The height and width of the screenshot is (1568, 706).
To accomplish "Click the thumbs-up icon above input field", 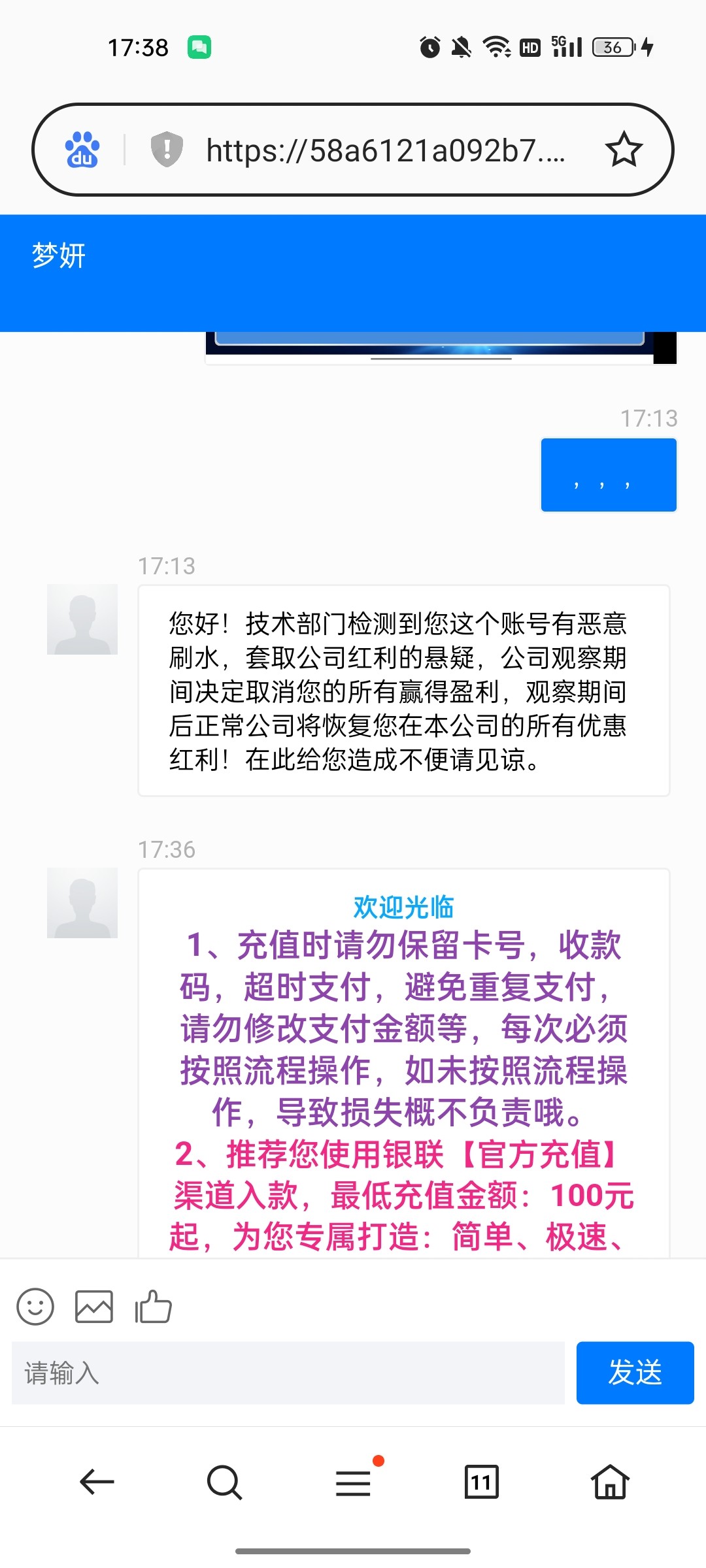I will coord(152,1307).
